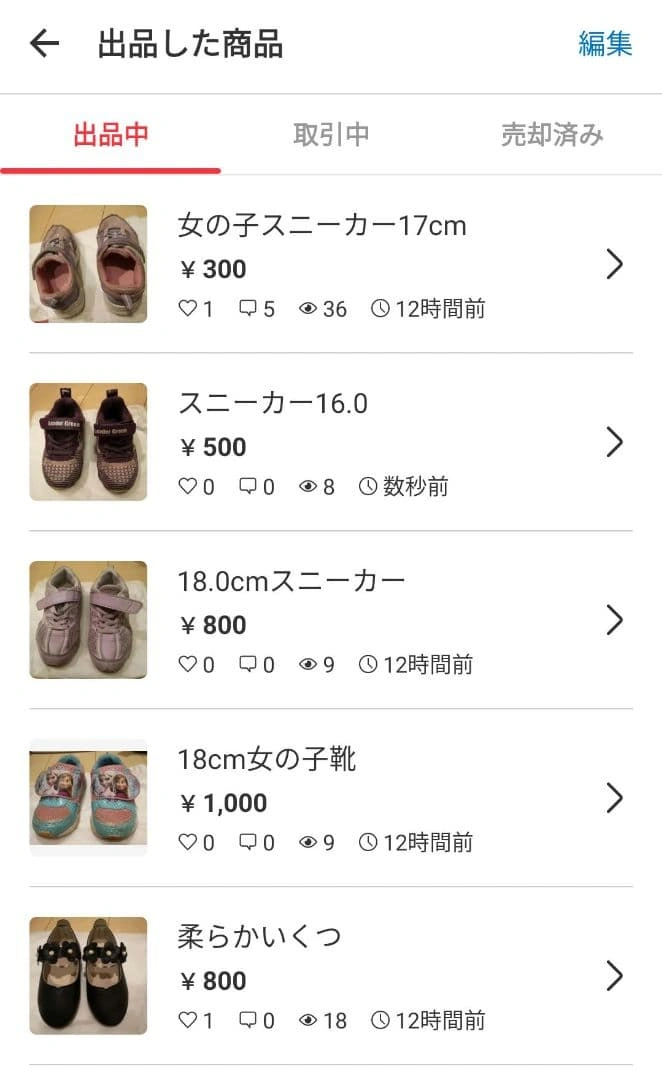Open the スニーカー16.0 listing
The height and width of the screenshot is (1080, 662).
[273, 404]
